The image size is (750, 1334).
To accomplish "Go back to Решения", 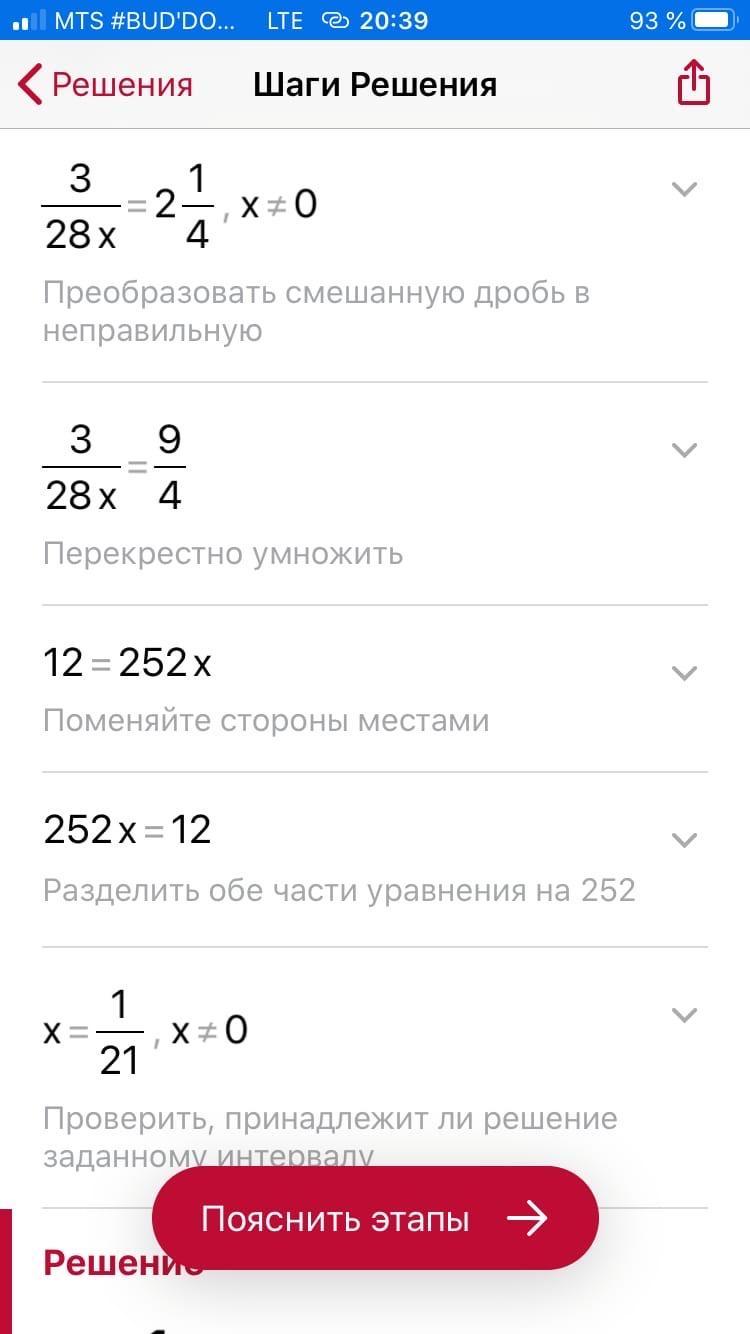I will coord(105,85).
